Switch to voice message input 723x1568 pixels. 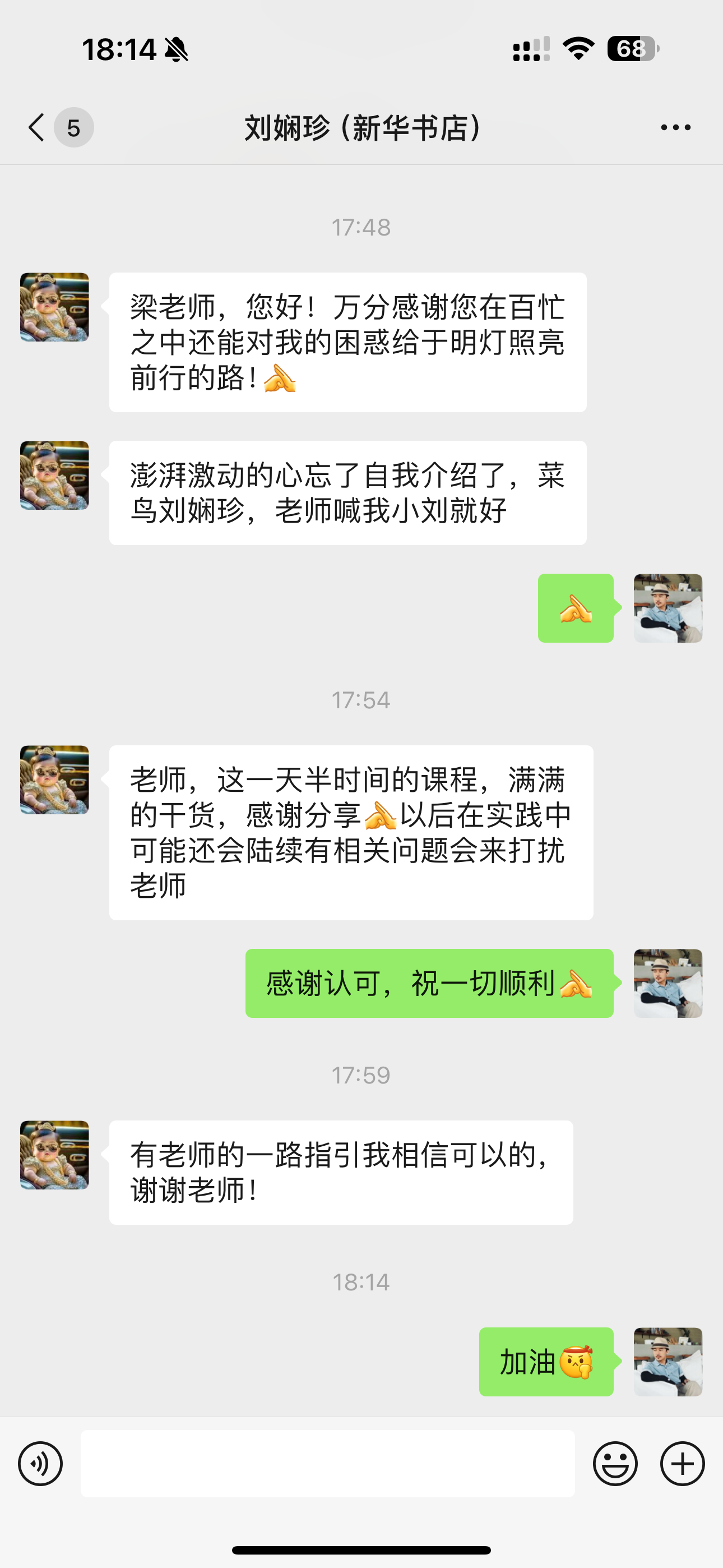click(40, 1464)
